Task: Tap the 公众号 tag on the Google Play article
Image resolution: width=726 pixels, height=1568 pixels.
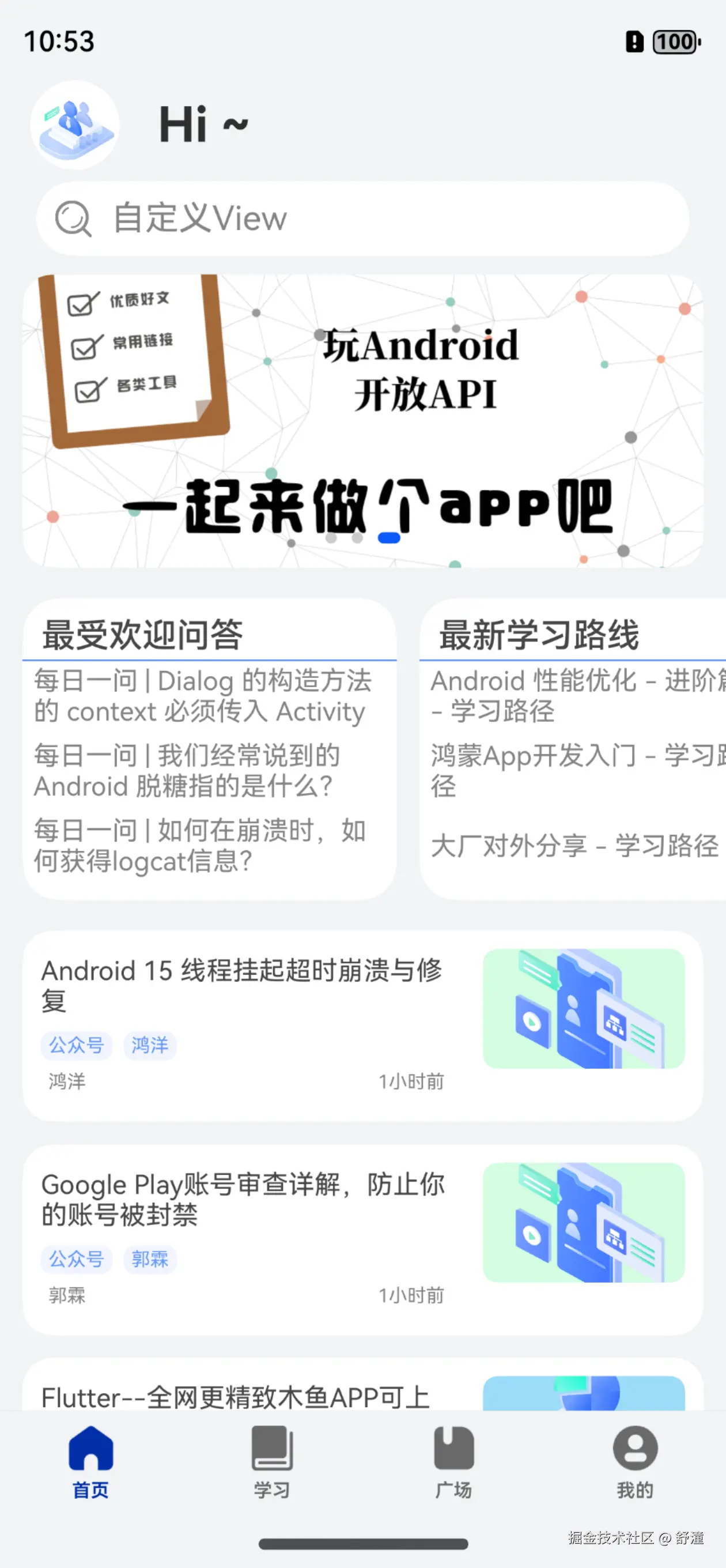Action: 76,1260
